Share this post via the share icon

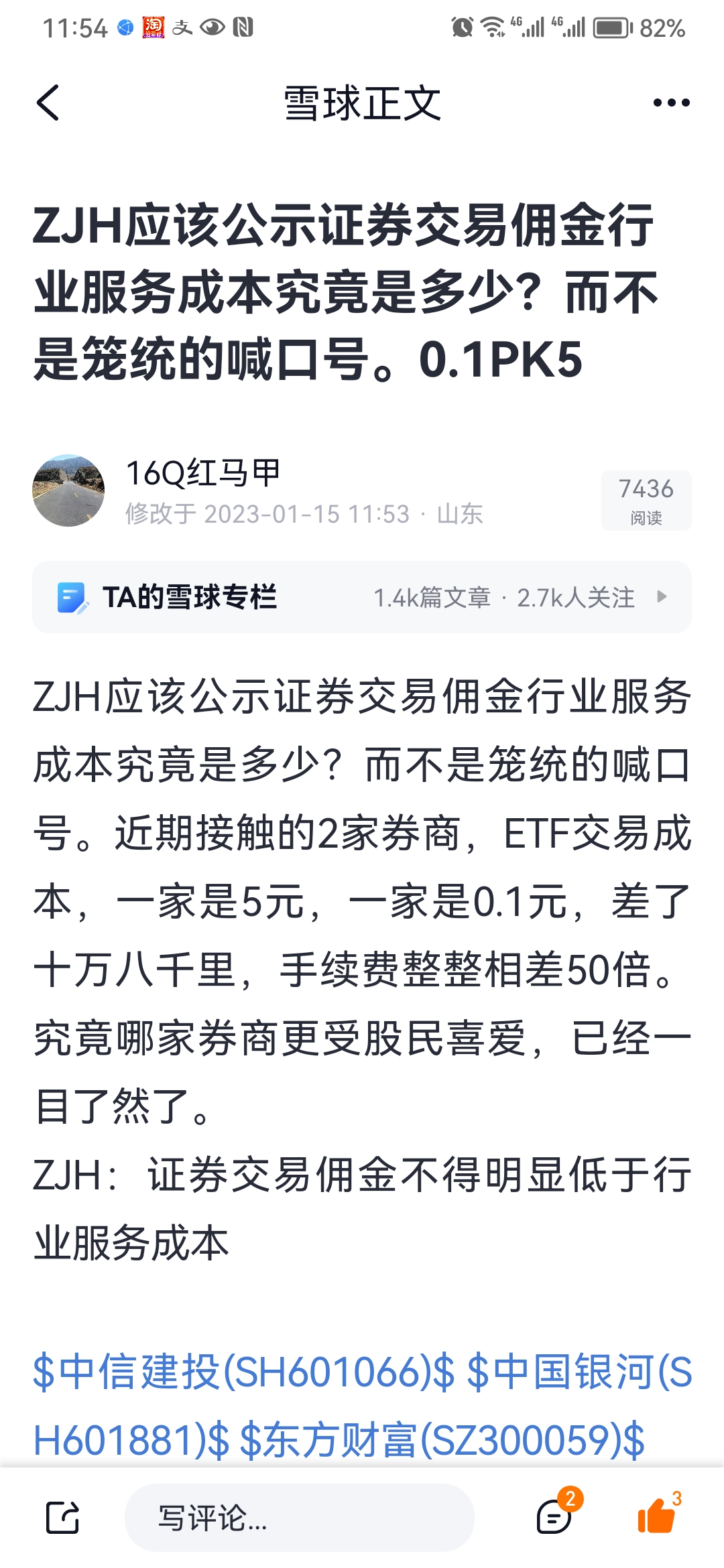[62, 1518]
